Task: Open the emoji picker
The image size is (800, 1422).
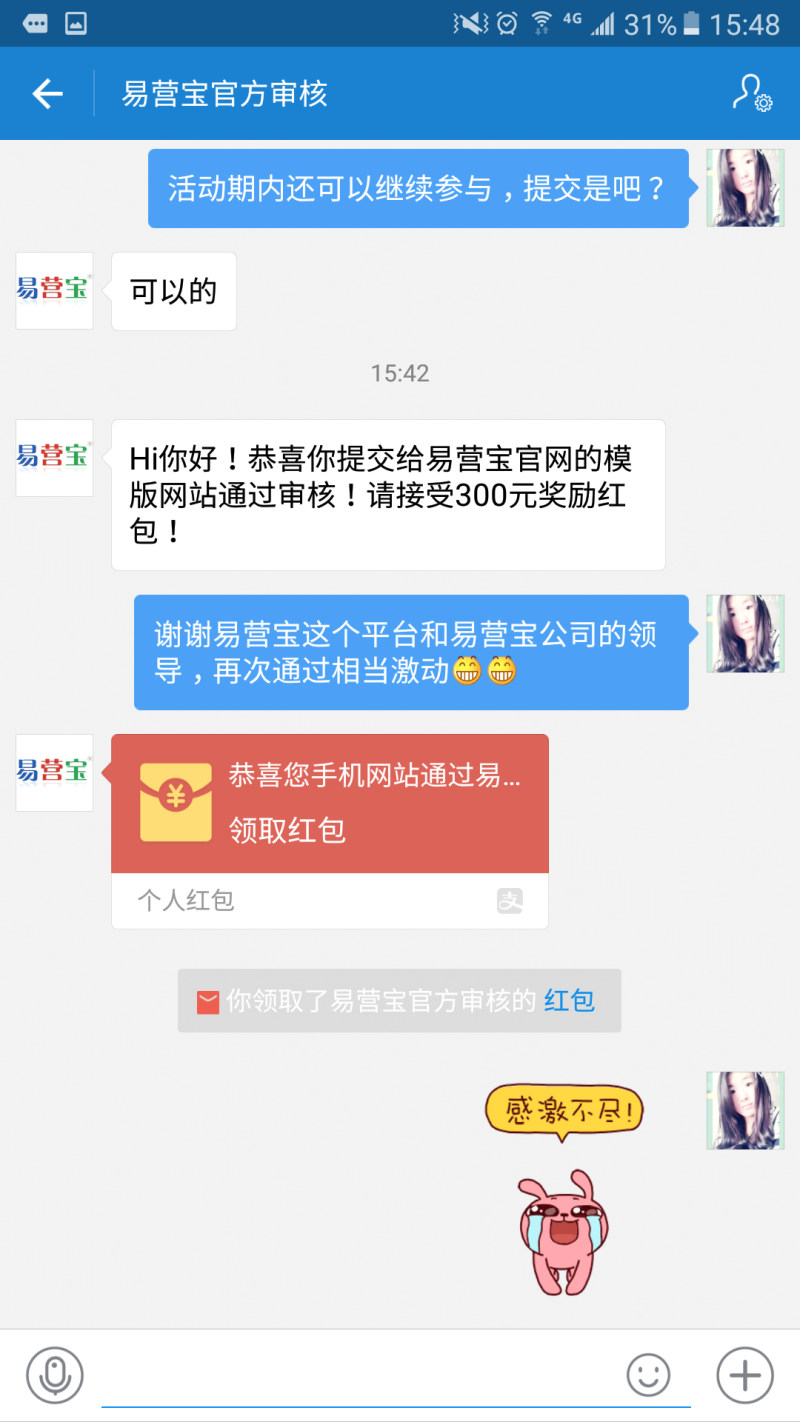Action: point(648,1375)
